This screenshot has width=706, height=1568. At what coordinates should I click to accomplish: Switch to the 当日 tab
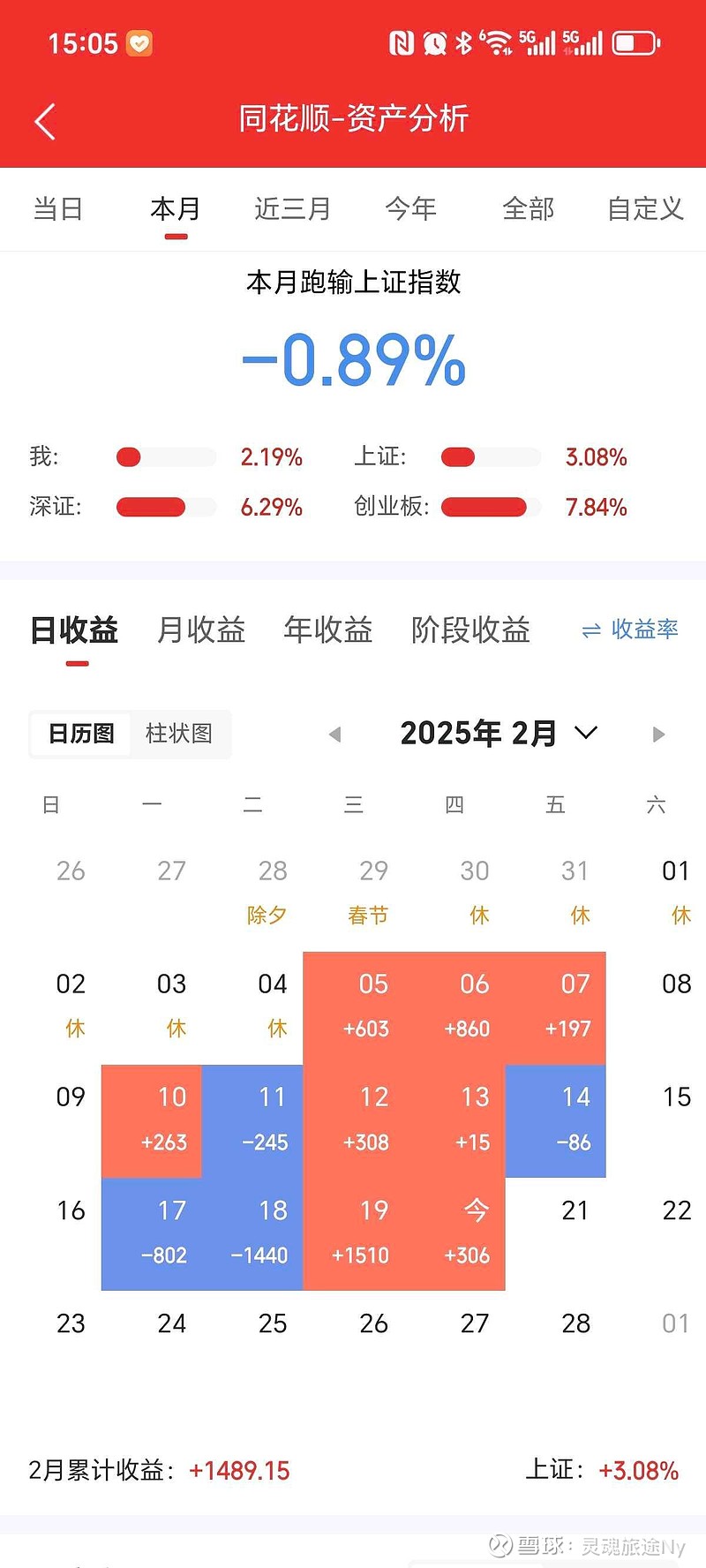(58, 209)
